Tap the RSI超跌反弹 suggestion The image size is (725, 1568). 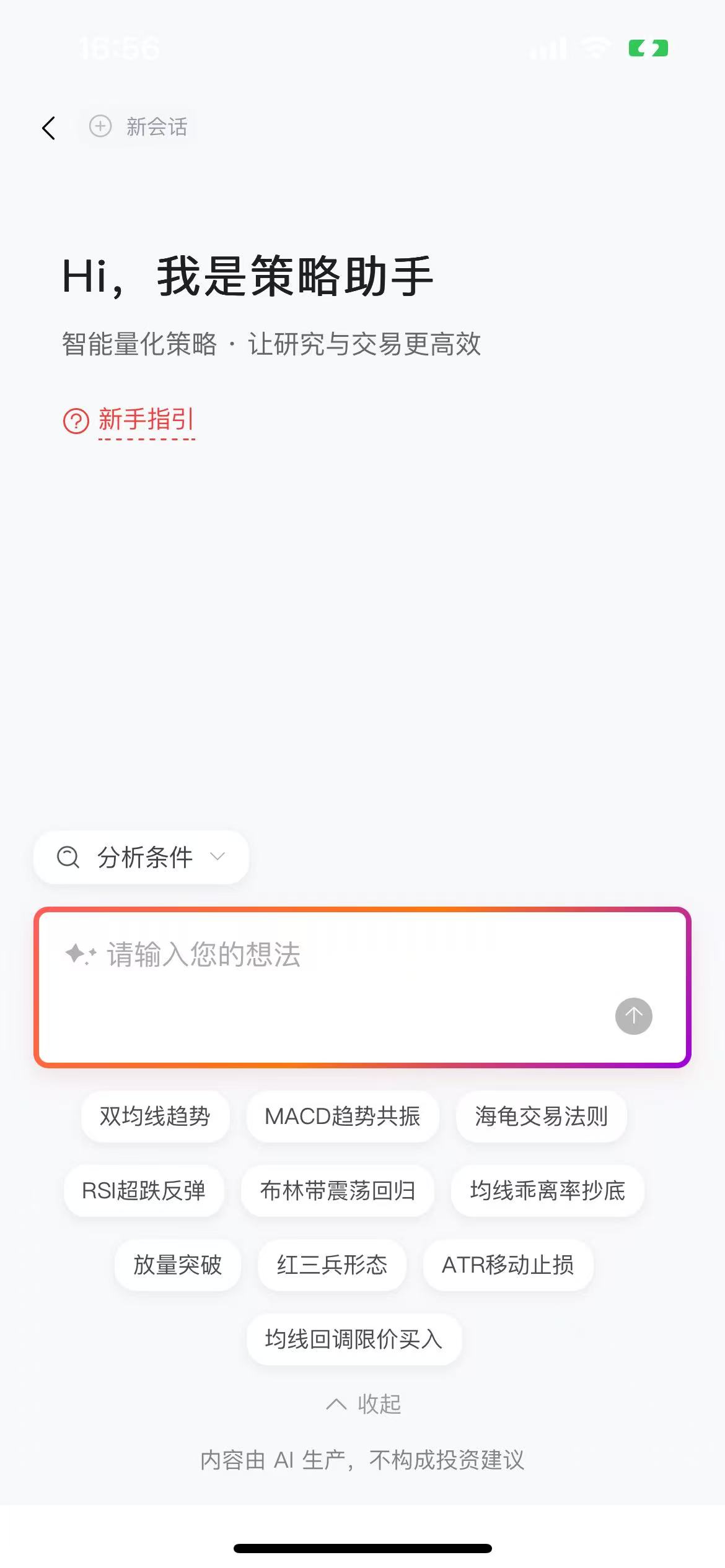[144, 1190]
